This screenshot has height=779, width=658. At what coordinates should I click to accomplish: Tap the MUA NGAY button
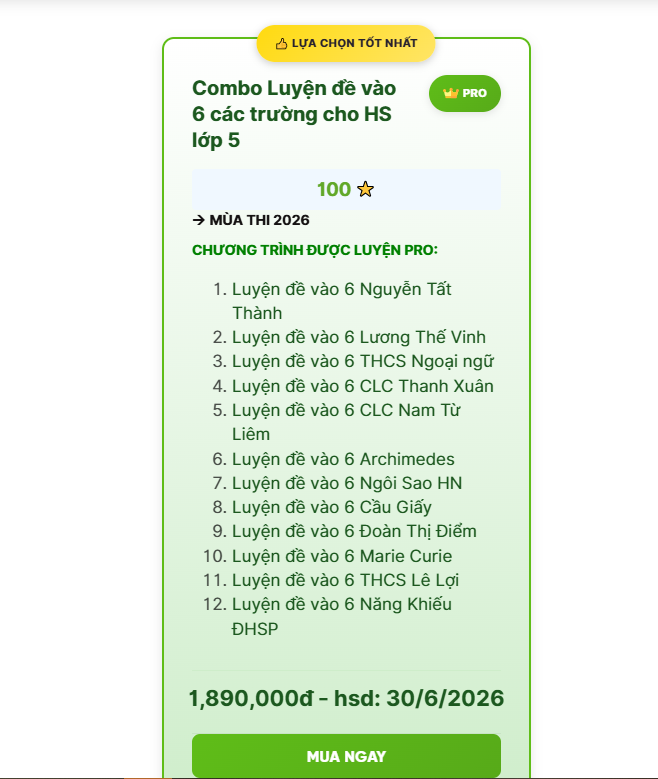coord(346,755)
